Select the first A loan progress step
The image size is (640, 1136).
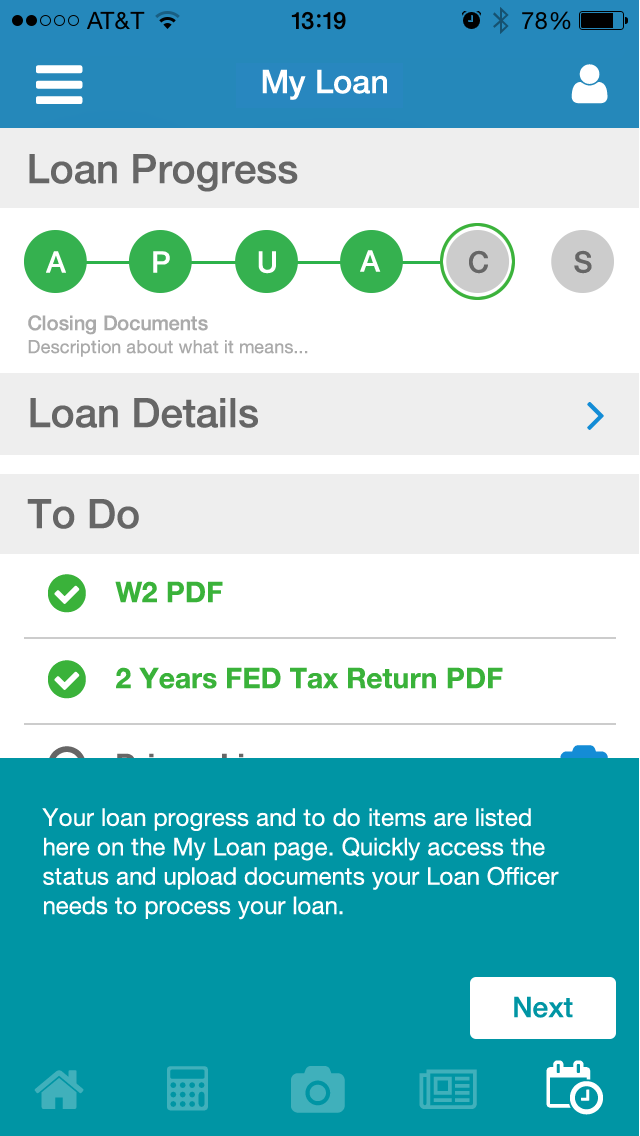(56, 262)
